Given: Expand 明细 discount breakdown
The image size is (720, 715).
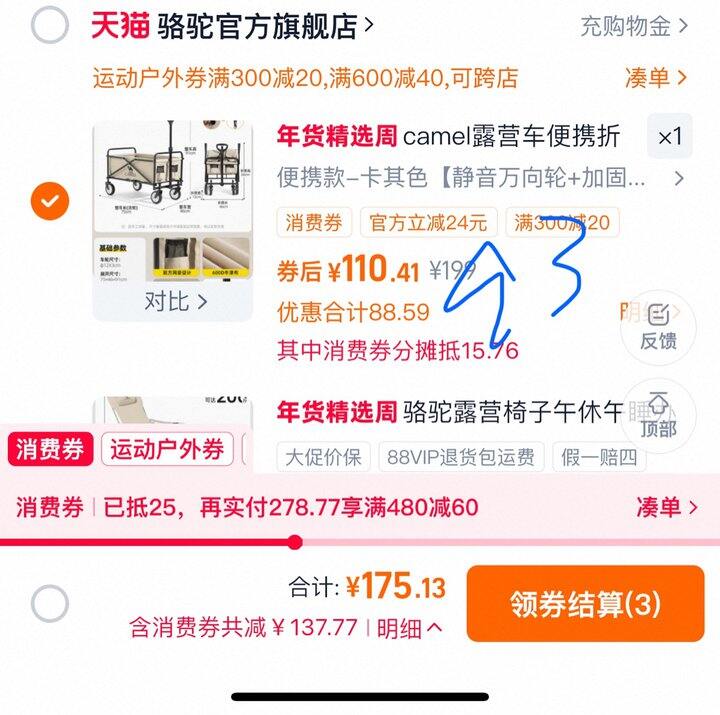Looking at the screenshot, I should [x=409, y=628].
